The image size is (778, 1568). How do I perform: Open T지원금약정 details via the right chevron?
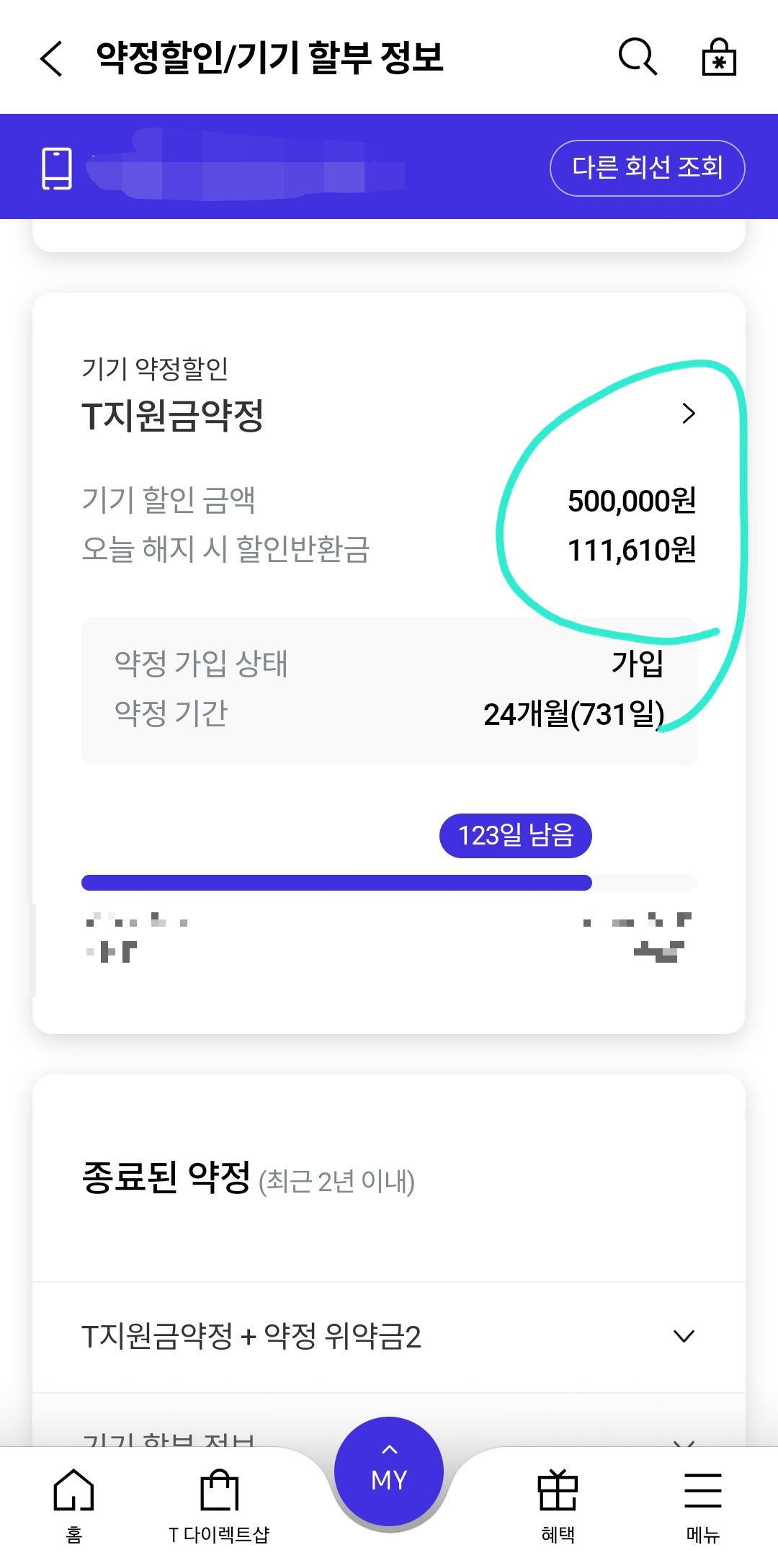[x=691, y=413]
